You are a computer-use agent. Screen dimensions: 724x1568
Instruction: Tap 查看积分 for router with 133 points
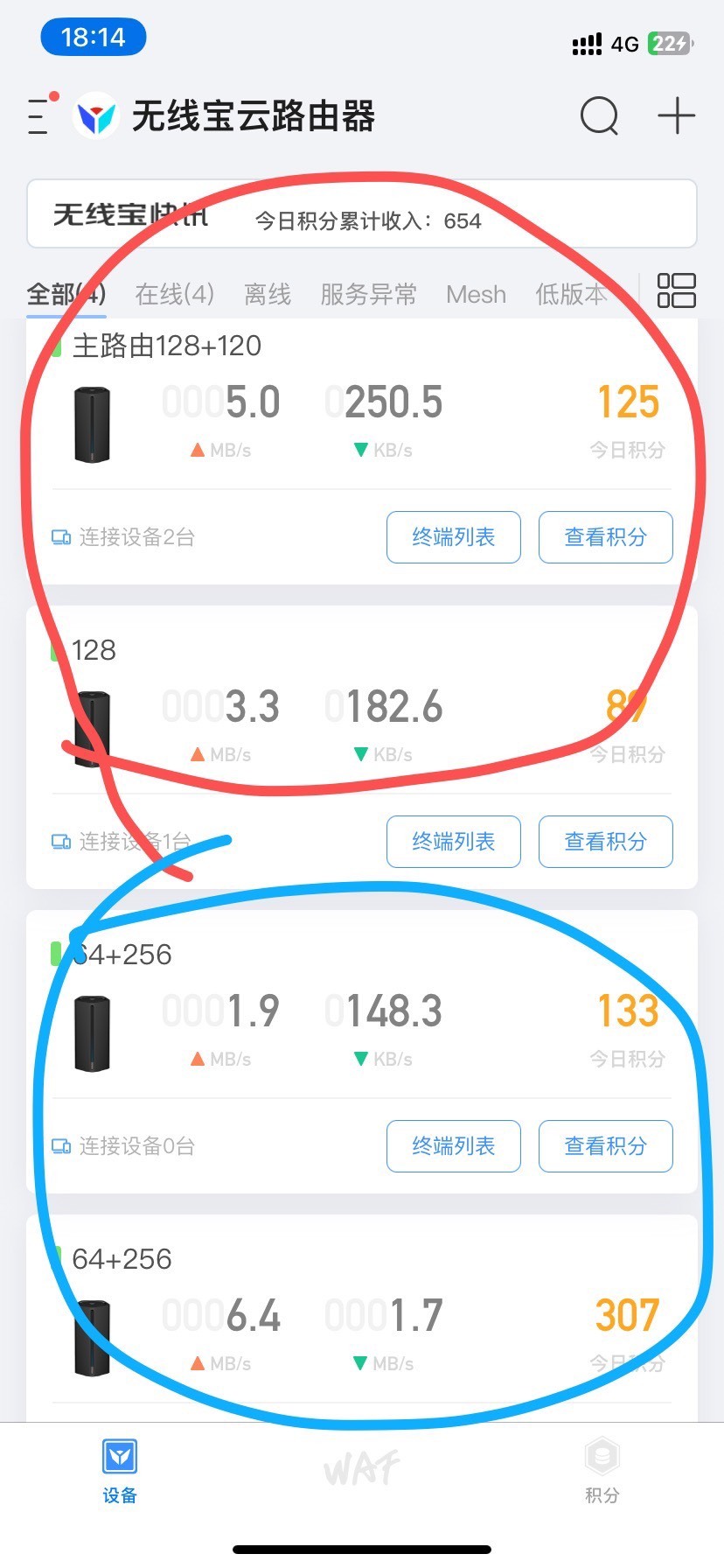point(606,1146)
